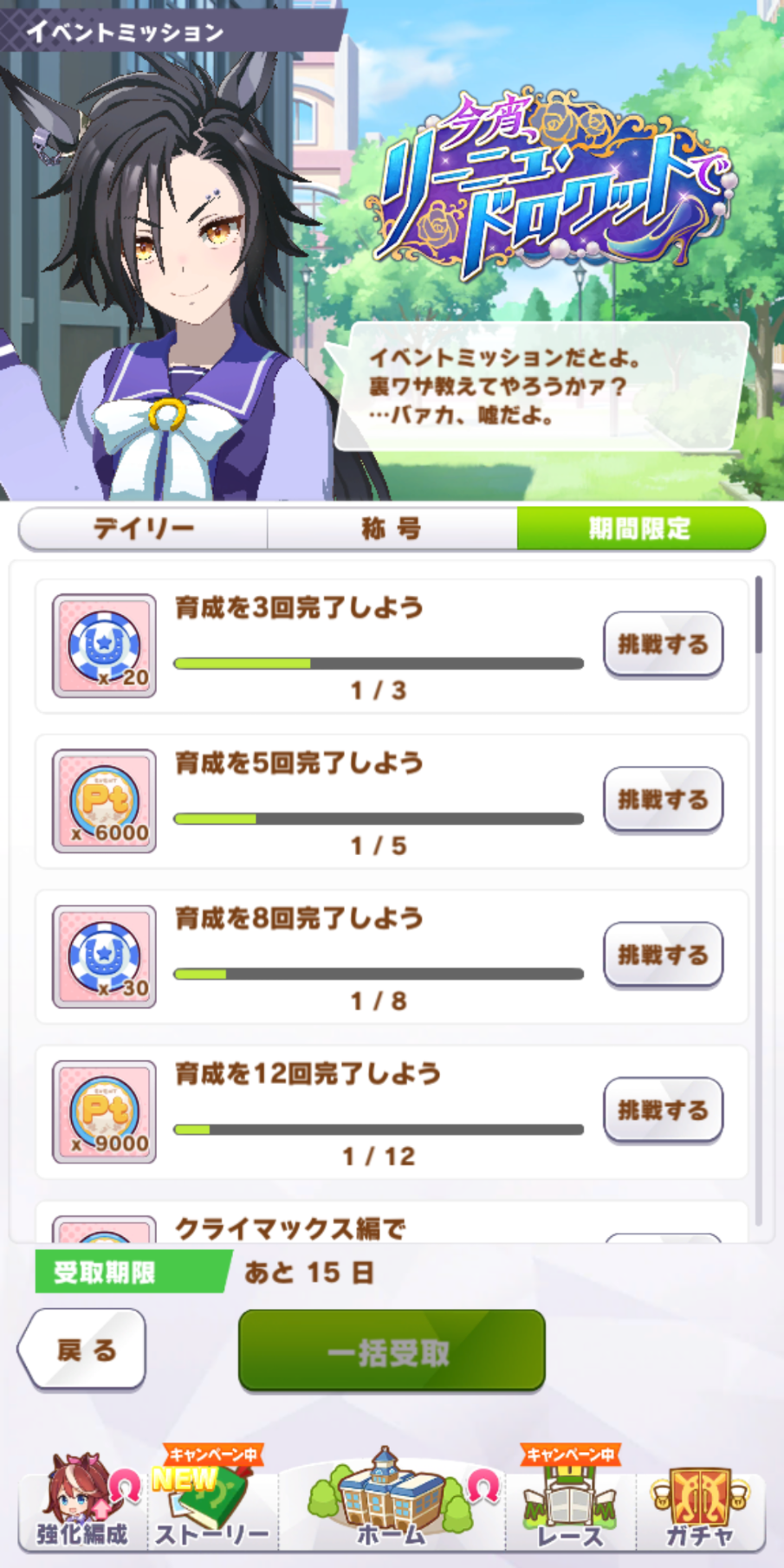784x1568 pixels.
Task: Tap 挑戦する for 育成を5回完了しよう
Action: [663, 800]
